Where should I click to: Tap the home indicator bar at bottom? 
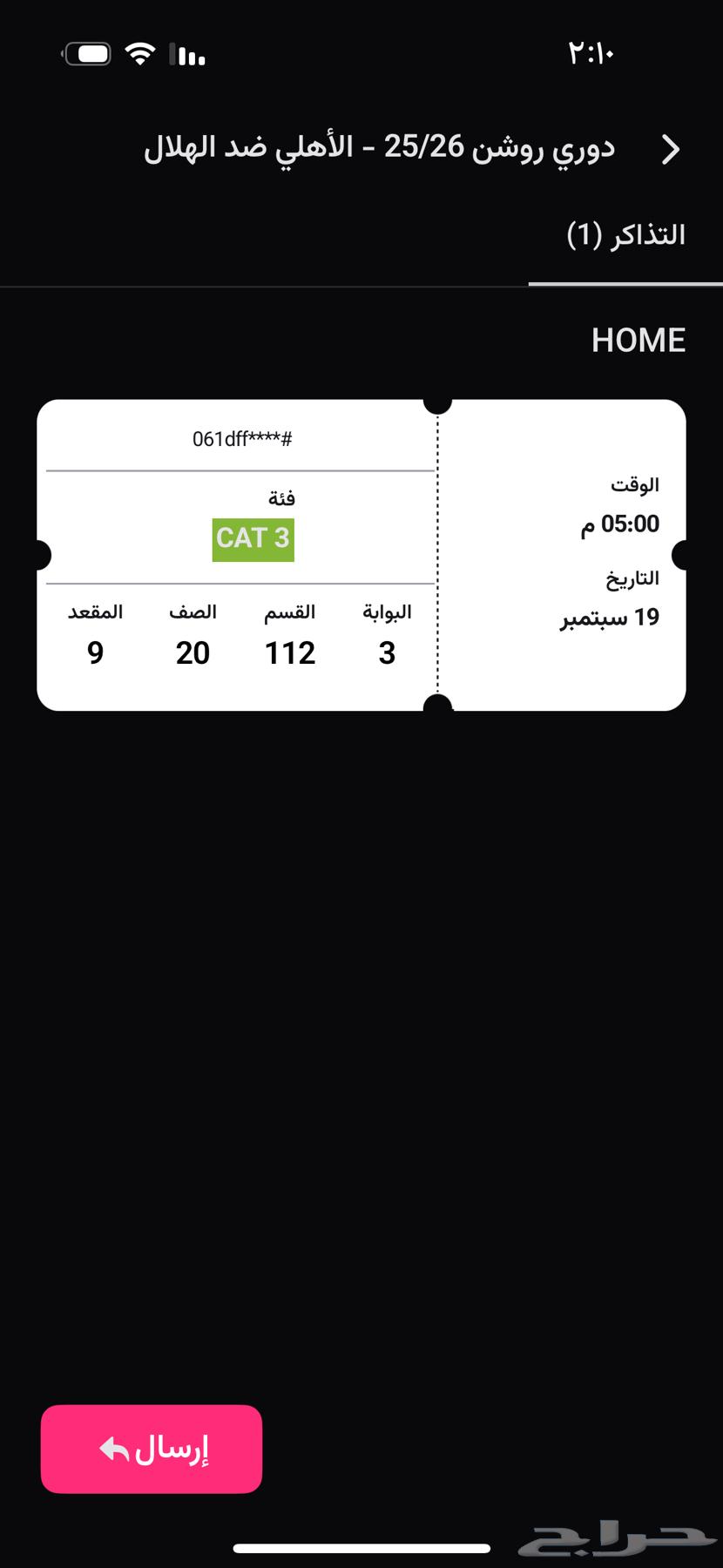[x=361, y=1546]
